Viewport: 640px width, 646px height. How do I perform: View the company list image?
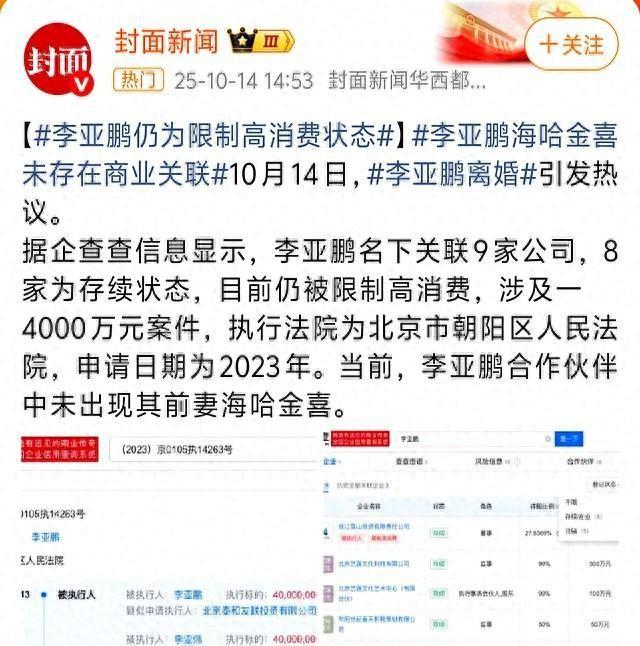471,536
